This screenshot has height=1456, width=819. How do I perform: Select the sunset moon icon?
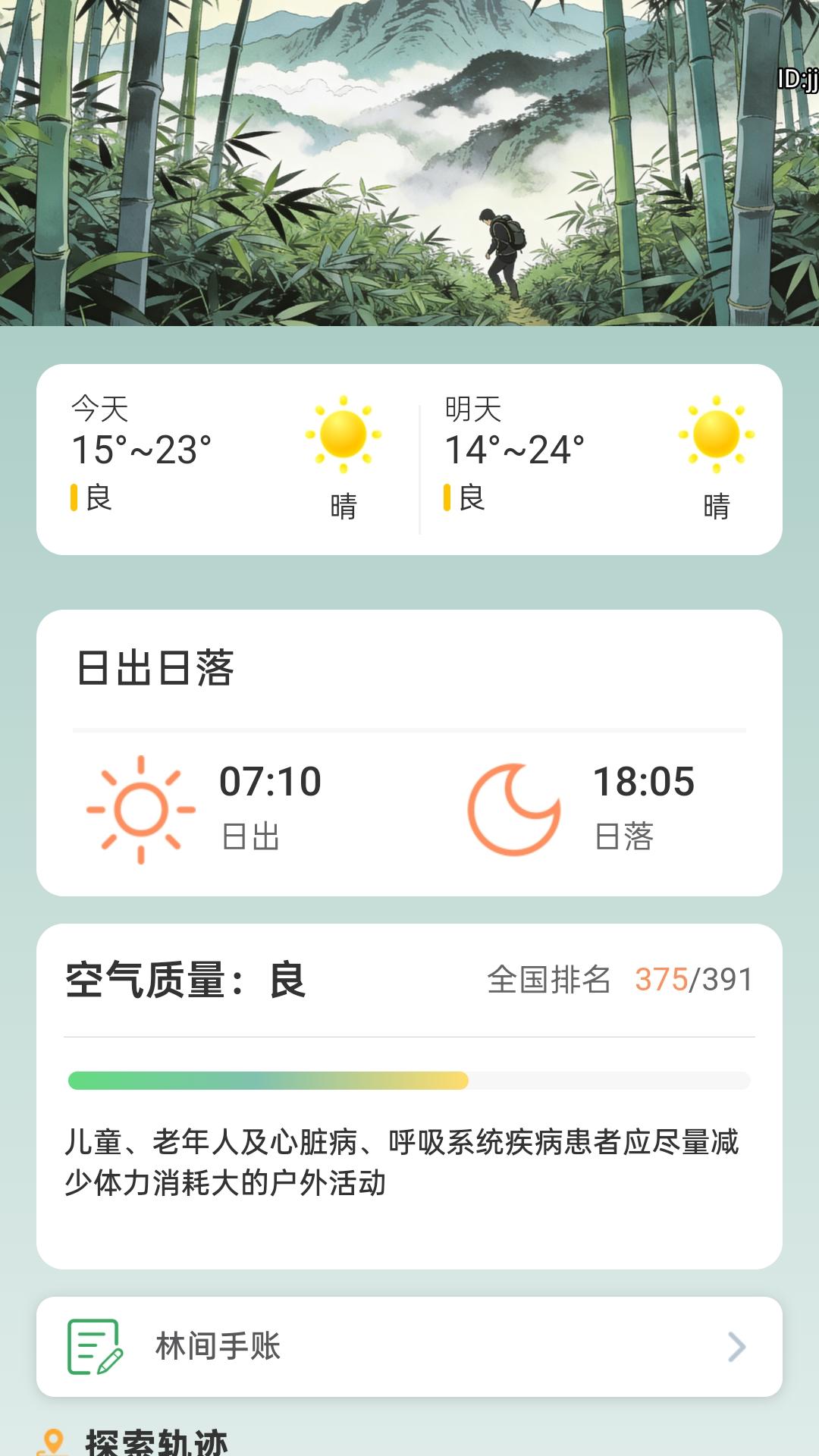tap(514, 806)
